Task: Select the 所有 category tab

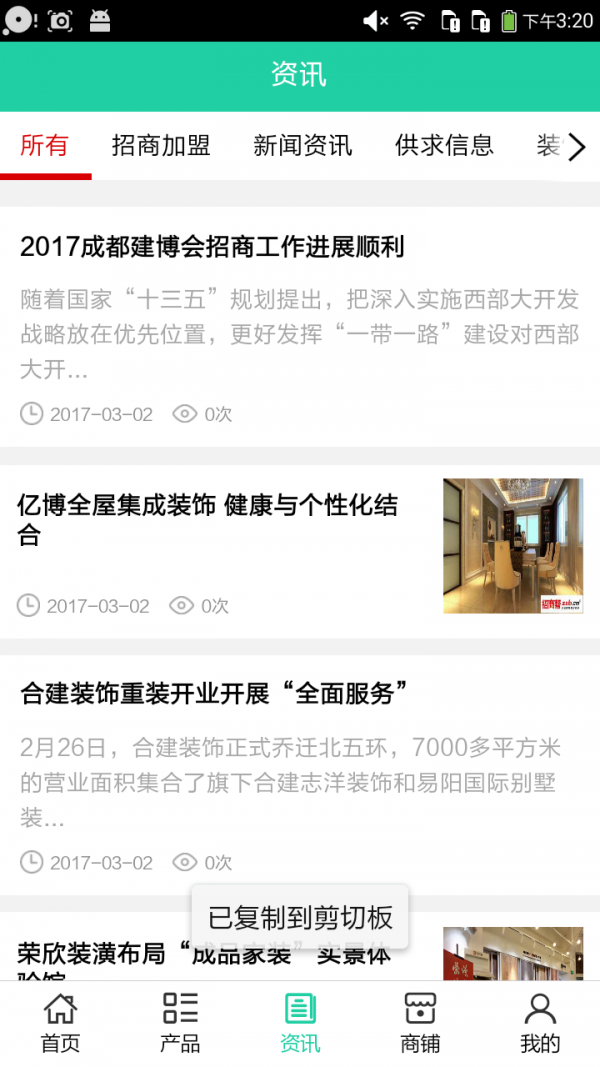Action: pos(45,146)
